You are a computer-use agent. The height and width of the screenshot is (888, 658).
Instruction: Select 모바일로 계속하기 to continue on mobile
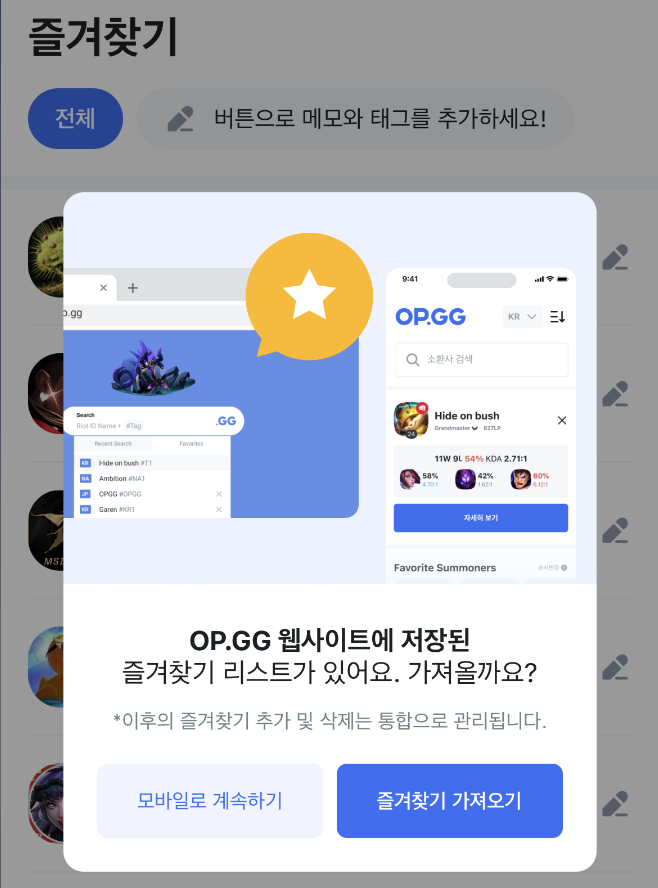[210, 800]
